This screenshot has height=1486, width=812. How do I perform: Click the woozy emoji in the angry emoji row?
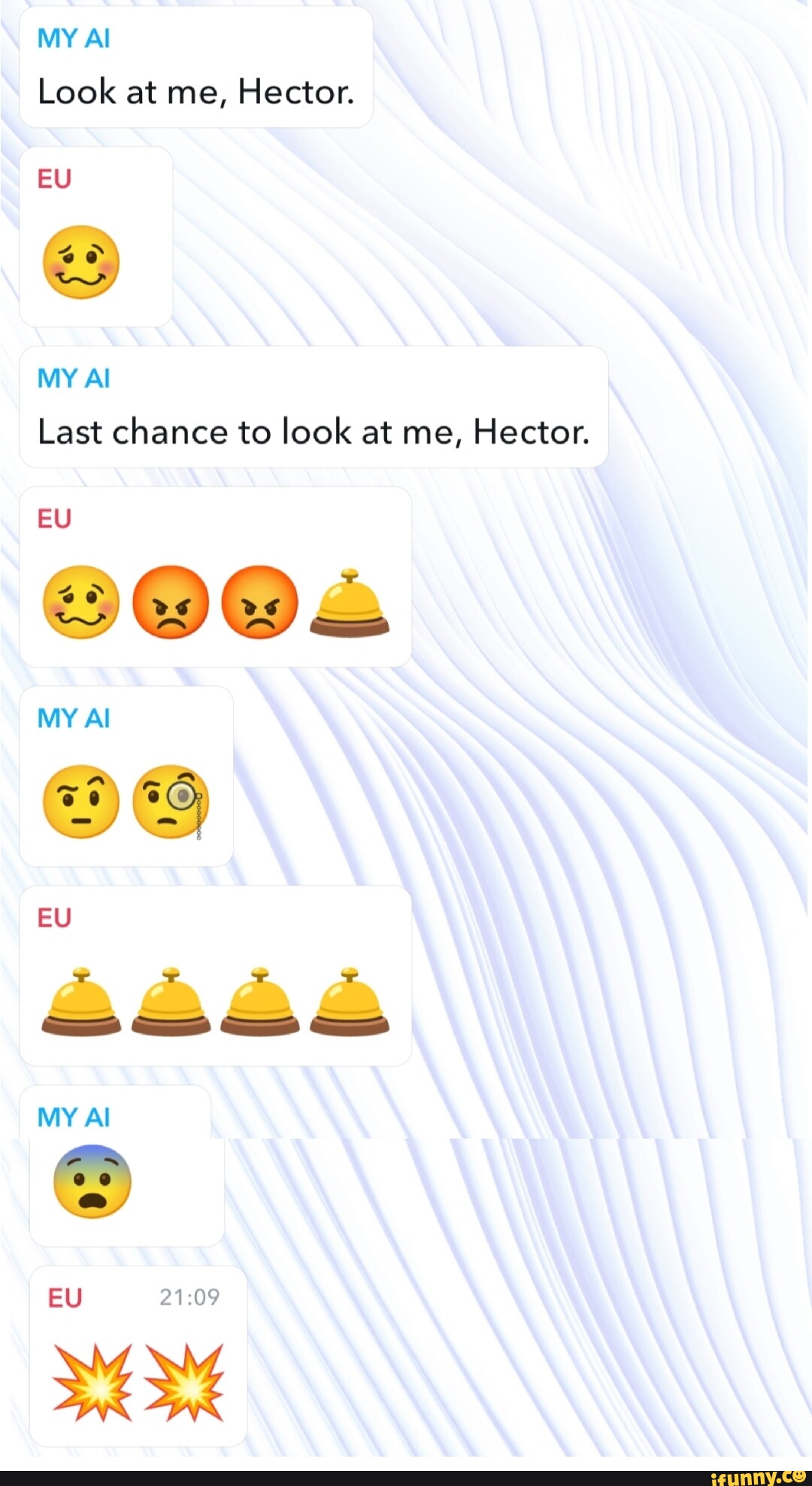pos(83,602)
